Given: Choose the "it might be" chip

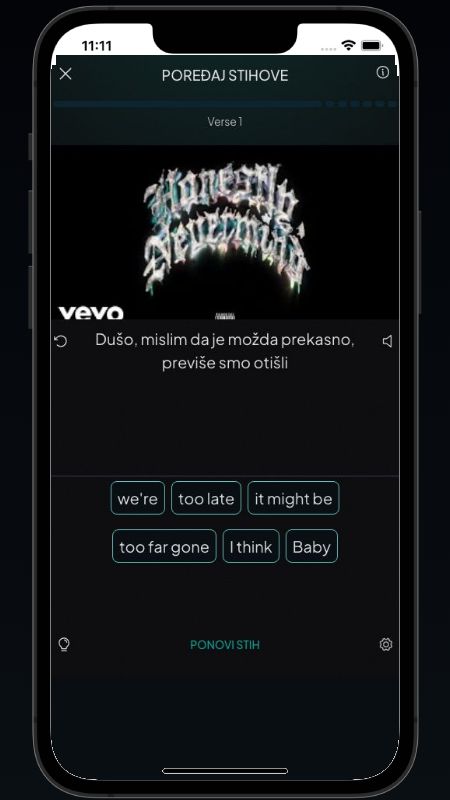Looking at the screenshot, I should click(293, 498).
